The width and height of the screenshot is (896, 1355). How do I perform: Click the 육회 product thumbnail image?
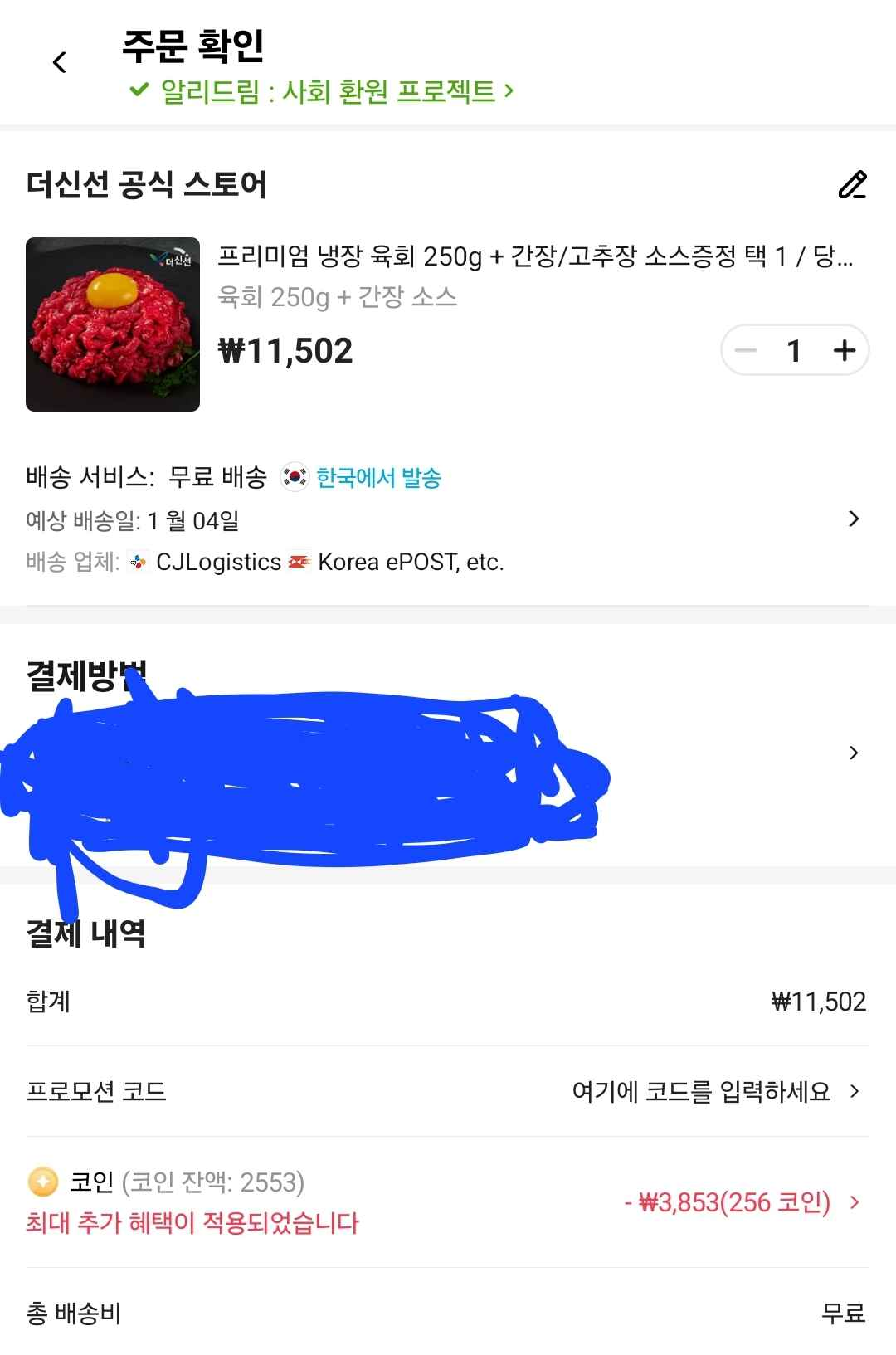pyautogui.click(x=114, y=324)
